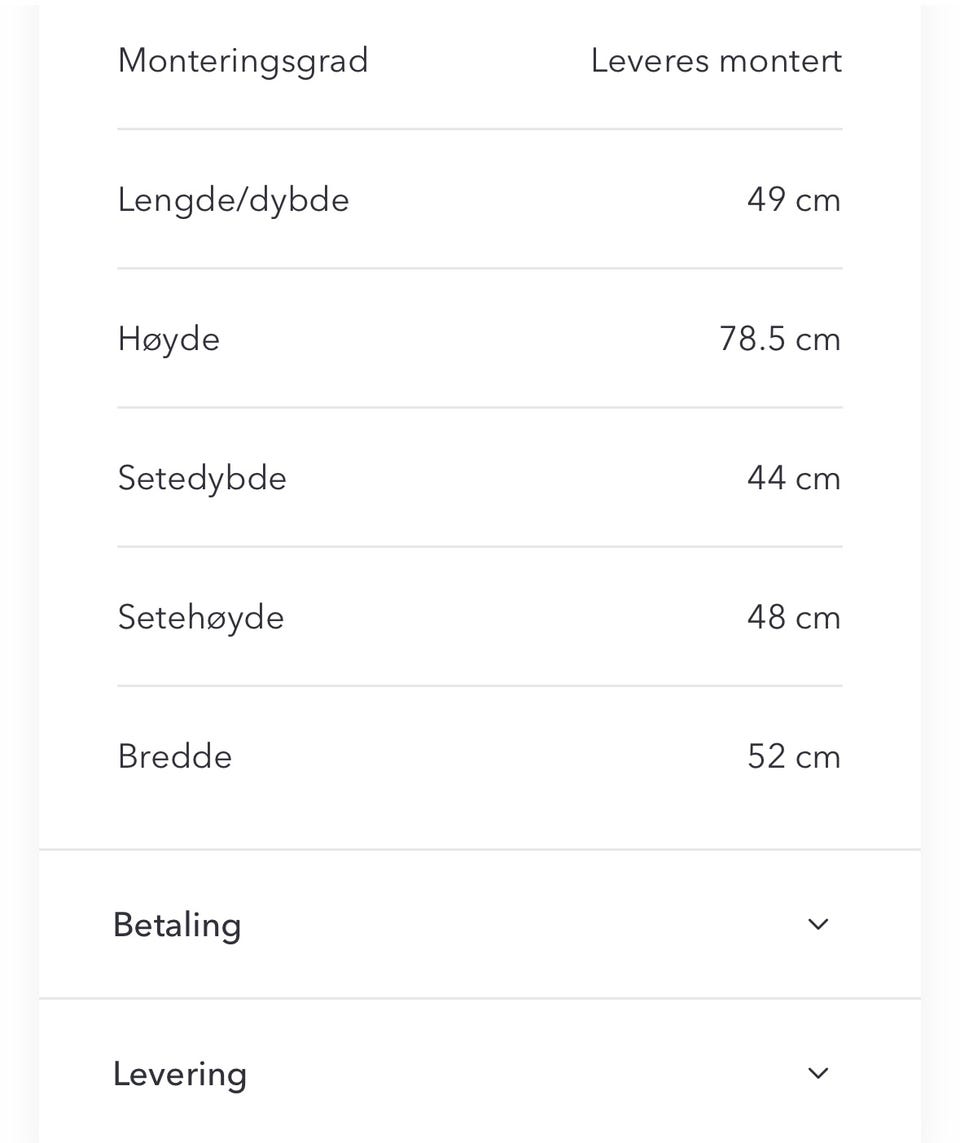Expand the Betaling section
This screenshot has height=1143, width=960.
pos(817,925)
